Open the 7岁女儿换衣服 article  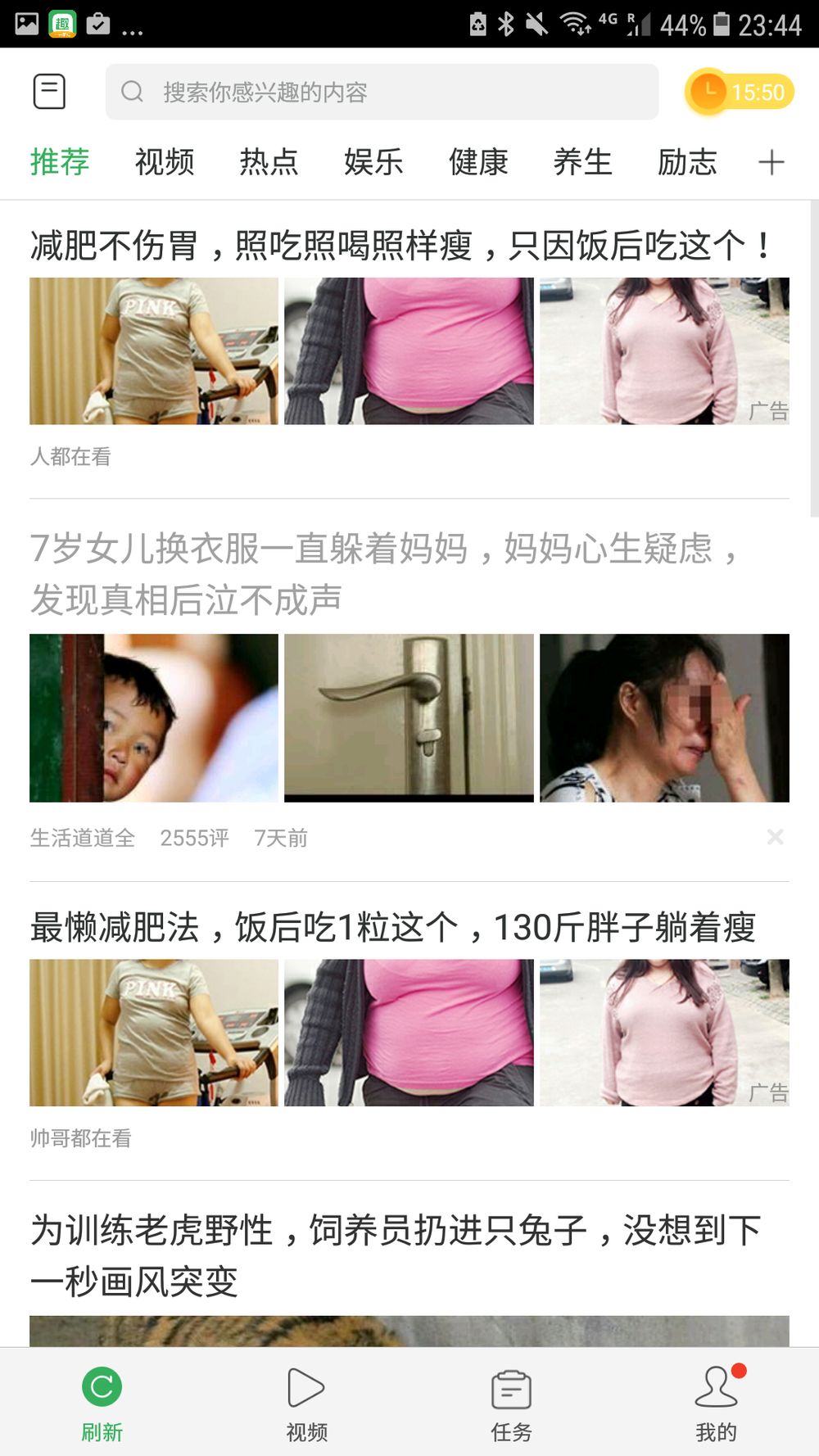pos(385,573)
